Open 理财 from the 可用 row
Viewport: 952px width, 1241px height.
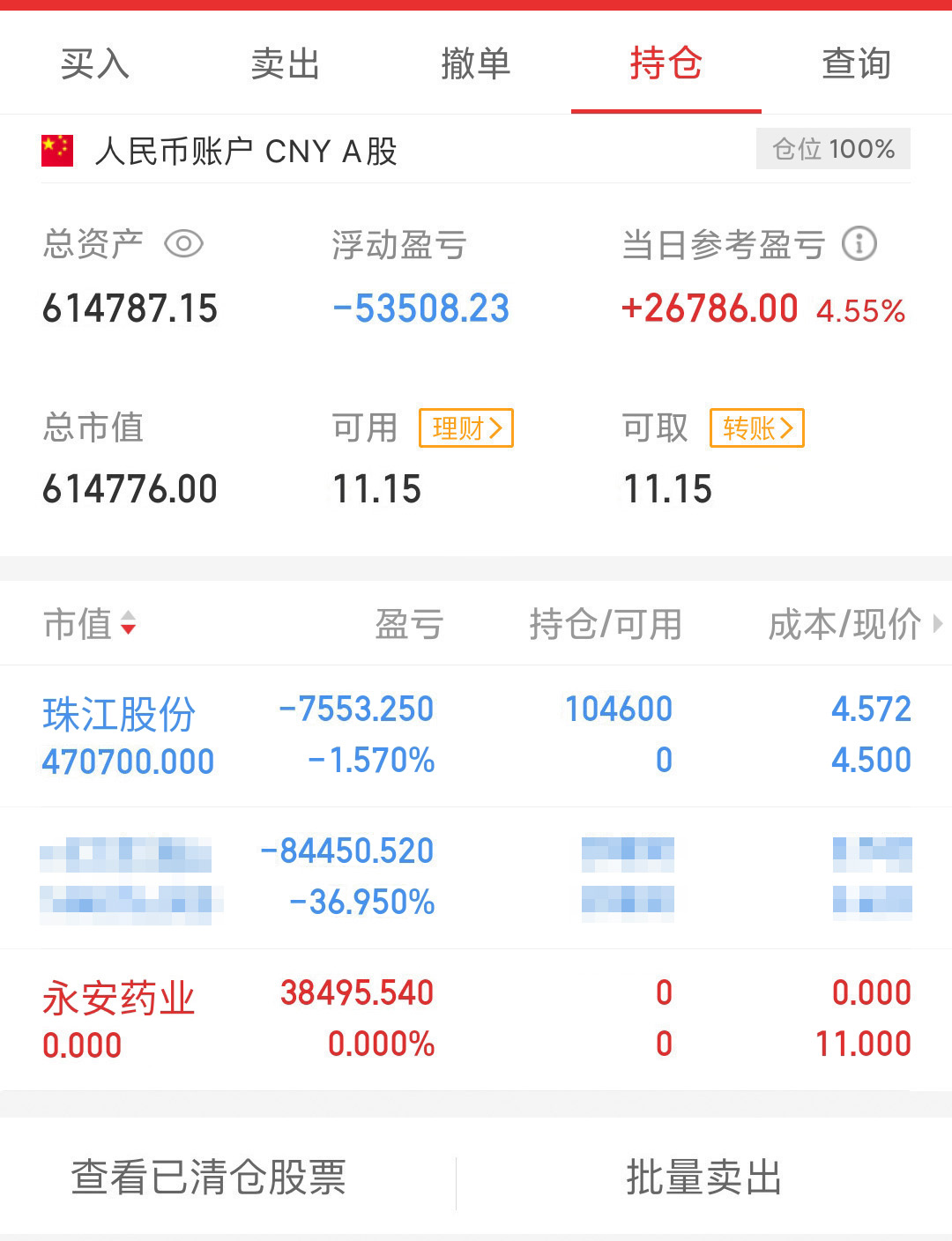pos(465,428)
